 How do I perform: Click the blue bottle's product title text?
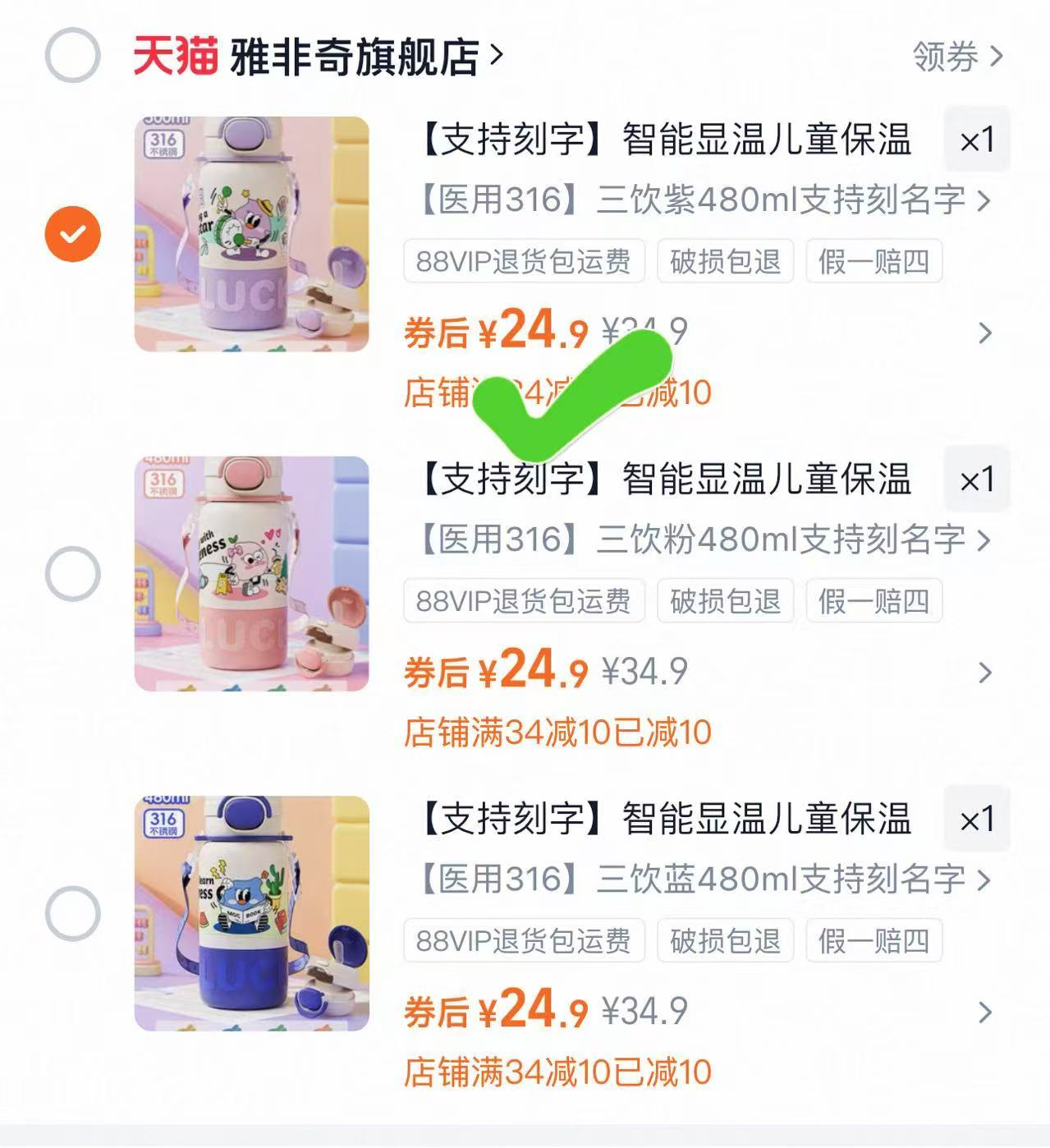pos(665,819)
